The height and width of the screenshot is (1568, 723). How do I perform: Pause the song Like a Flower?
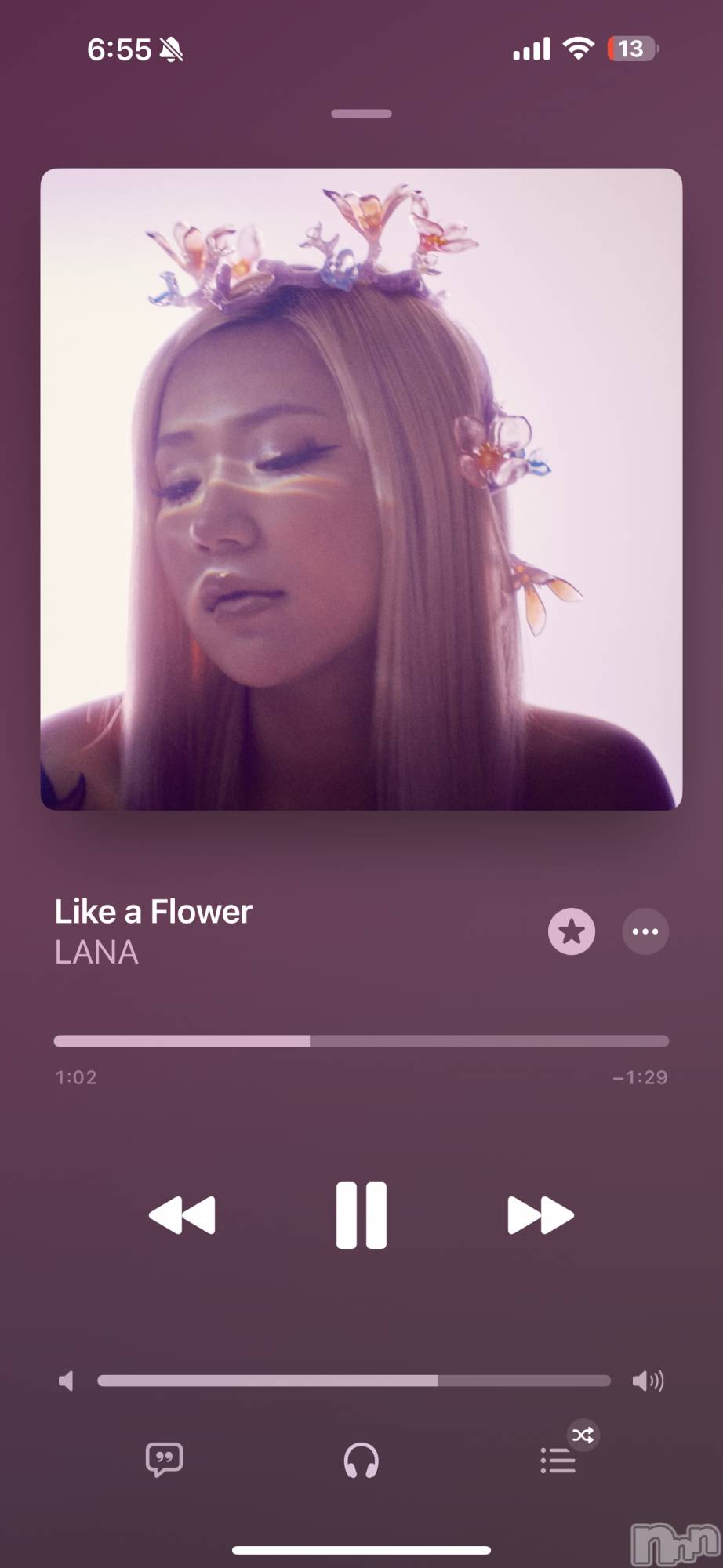point(361,1214)
